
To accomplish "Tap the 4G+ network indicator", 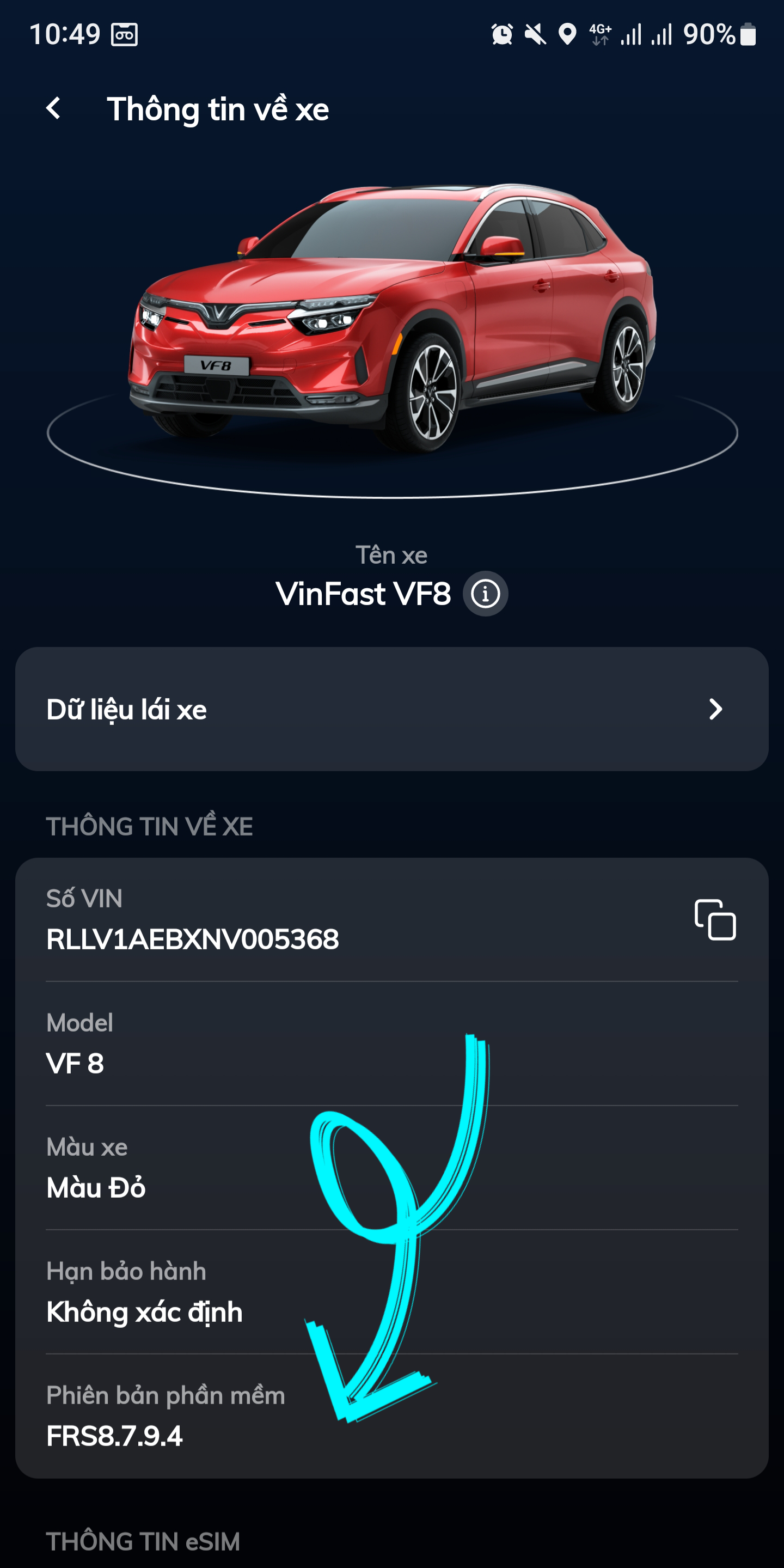I will coord(599,35).
